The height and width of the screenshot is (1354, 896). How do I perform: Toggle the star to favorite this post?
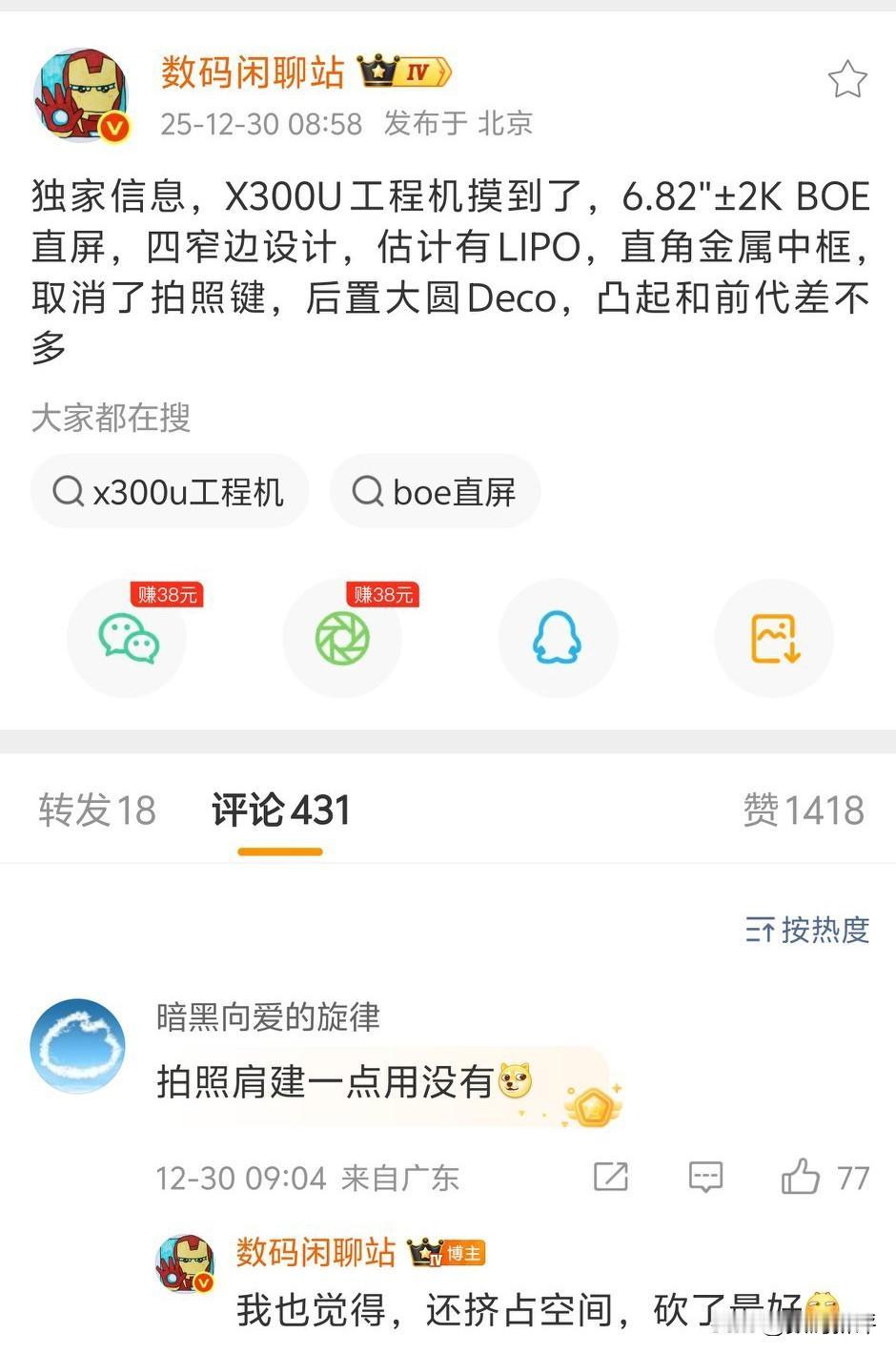click(846, 80)
